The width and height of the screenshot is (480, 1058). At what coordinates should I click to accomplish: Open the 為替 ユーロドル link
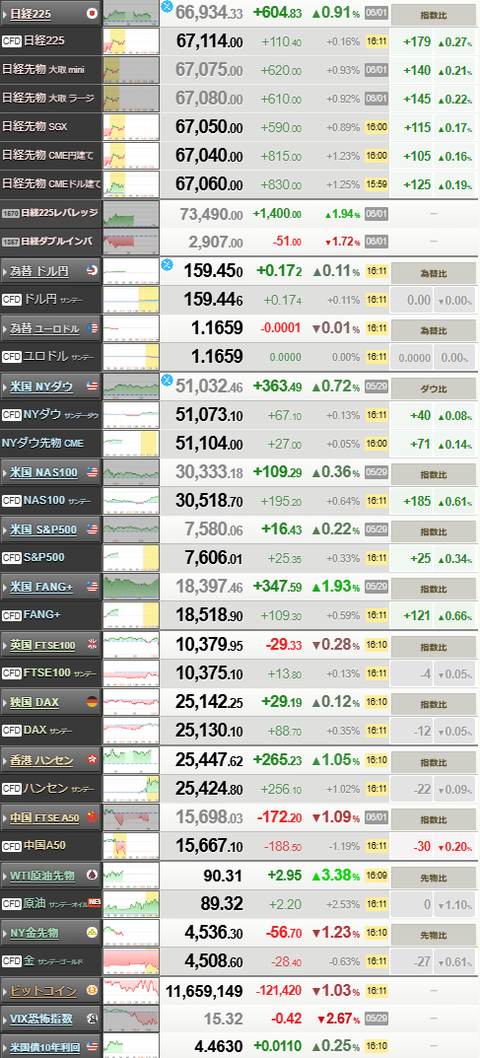pyautogui.click(x=44, y=329)
